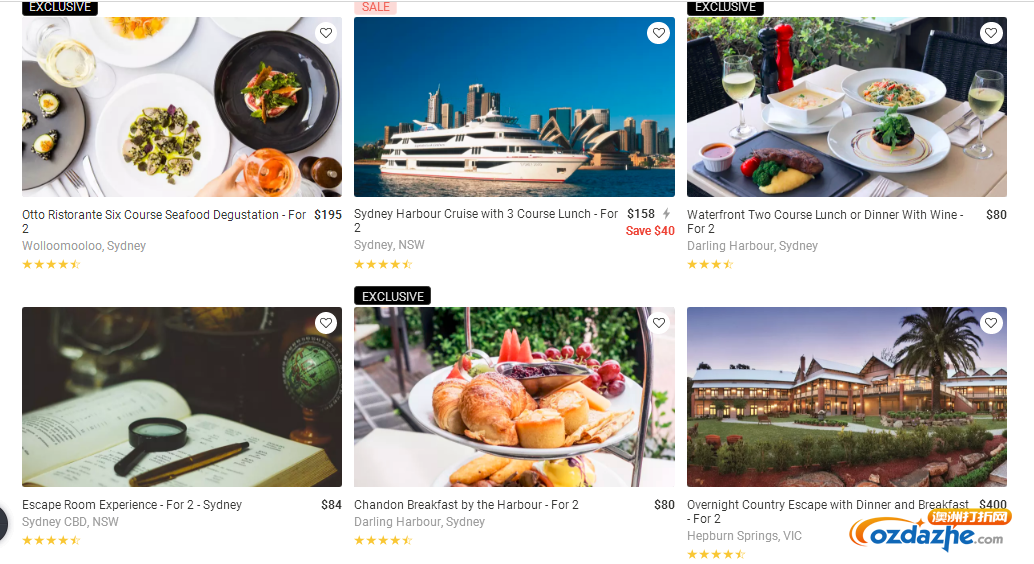Image resolution: width=1034 pixels, height=564 pixels.
Task: Add Escape Room Experience to wishlist
Action: (326, 323)
